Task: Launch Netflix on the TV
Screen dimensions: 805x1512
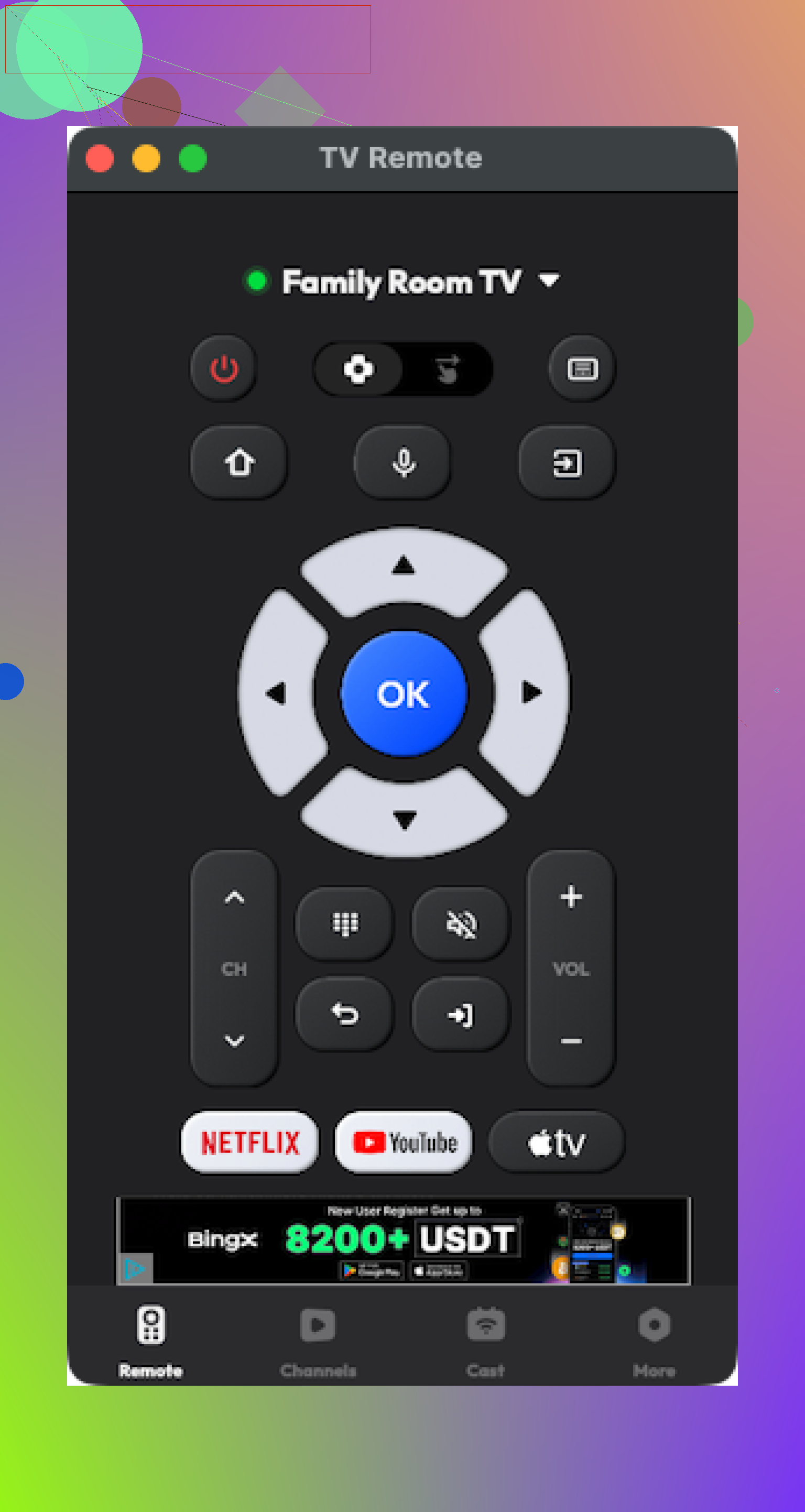Action: pyautogui.click(x=250, y=1142)
